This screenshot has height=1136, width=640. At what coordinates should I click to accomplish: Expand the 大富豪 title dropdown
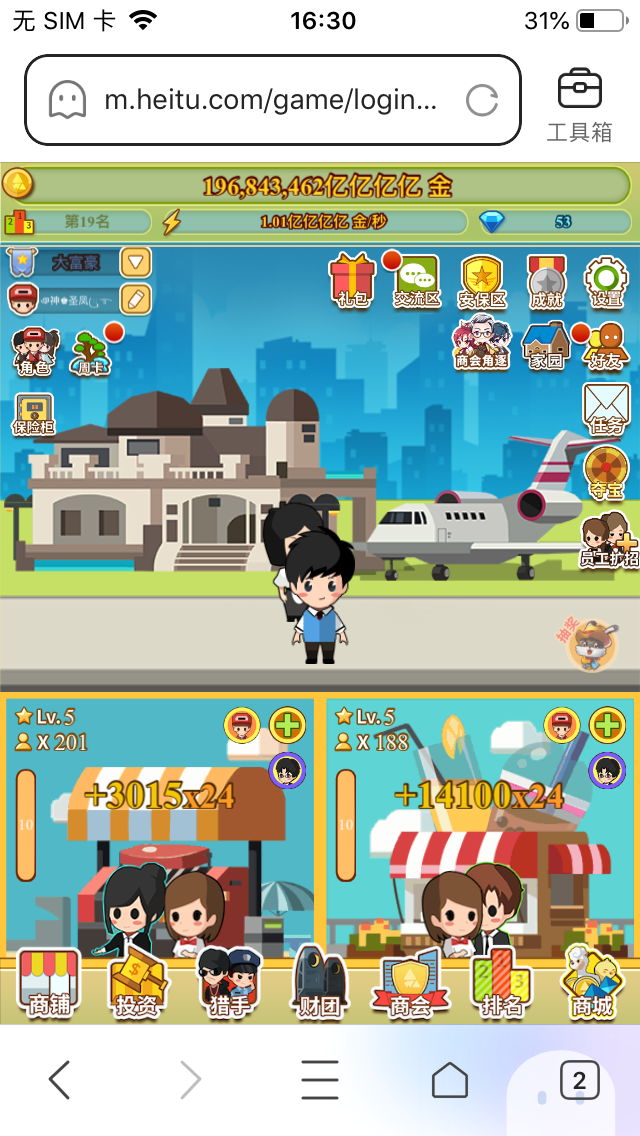[x=135, y=263]
